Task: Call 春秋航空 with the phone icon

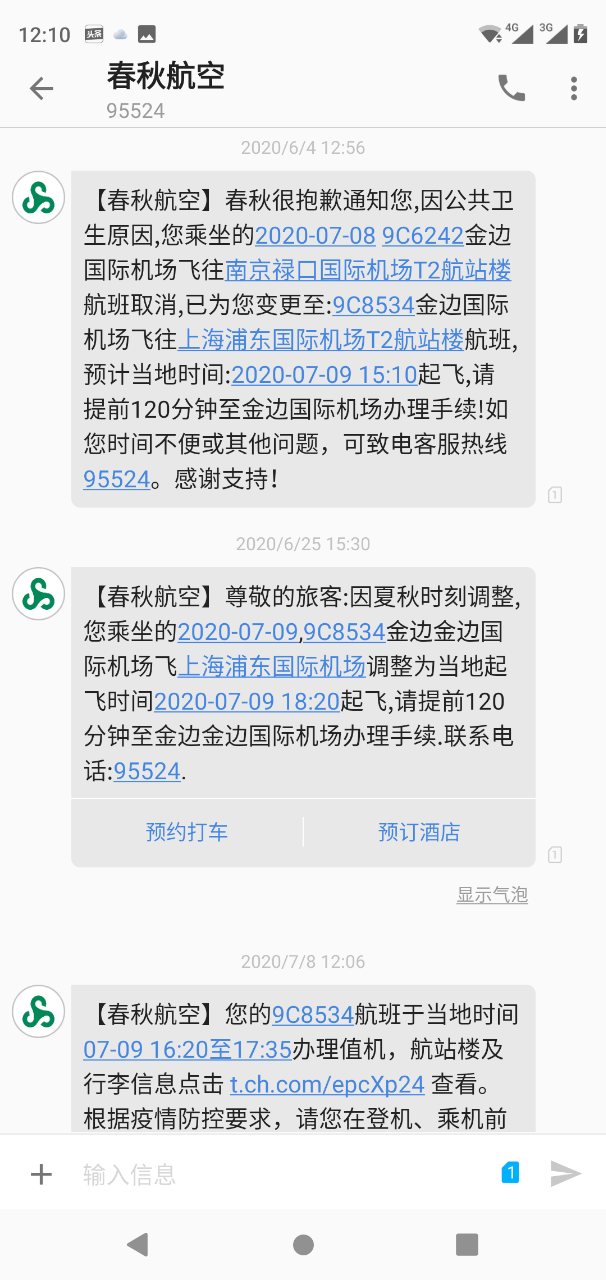Action: click(x=511, y=88)
